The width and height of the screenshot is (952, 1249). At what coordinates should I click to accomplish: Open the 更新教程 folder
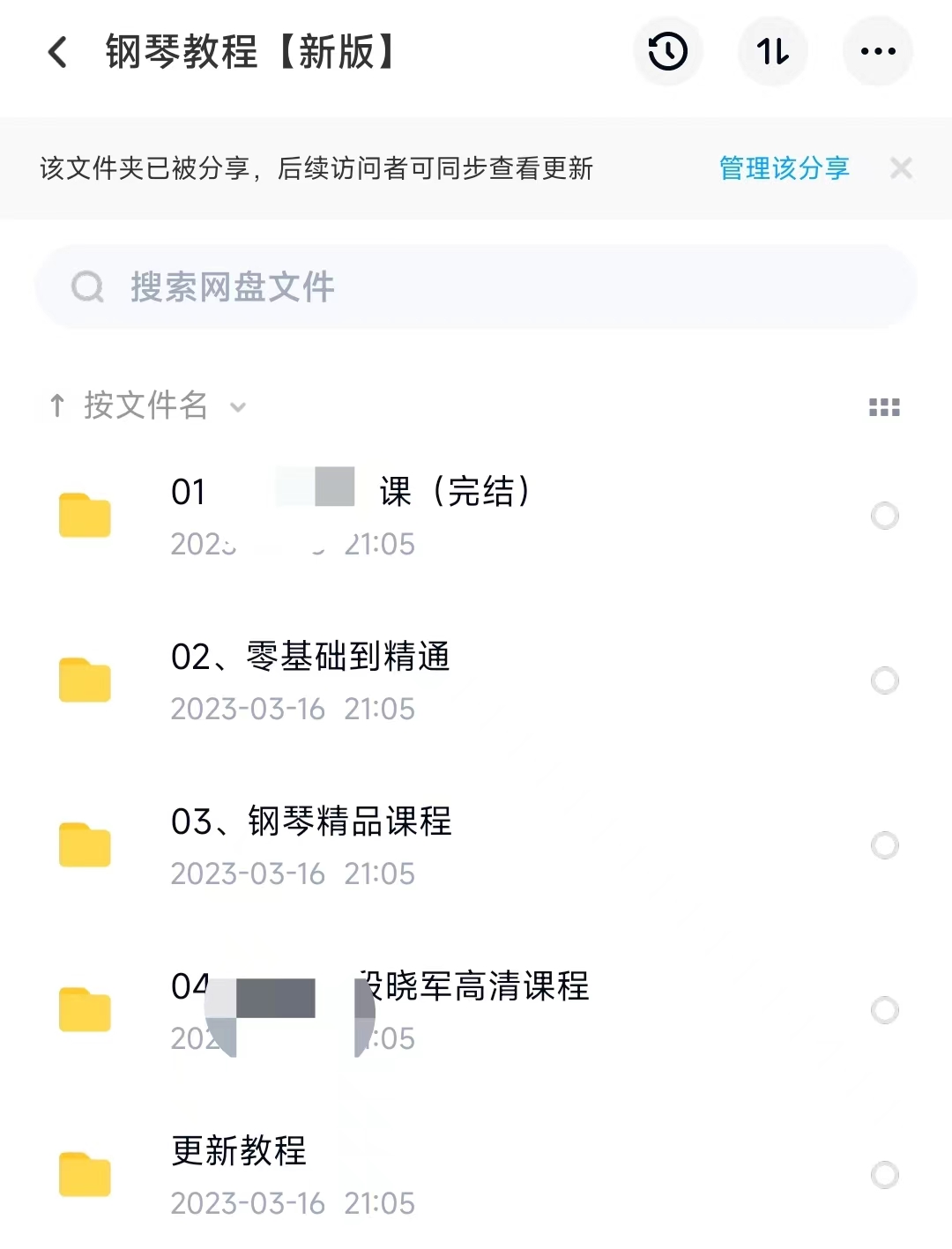(x=239, y=1174)
